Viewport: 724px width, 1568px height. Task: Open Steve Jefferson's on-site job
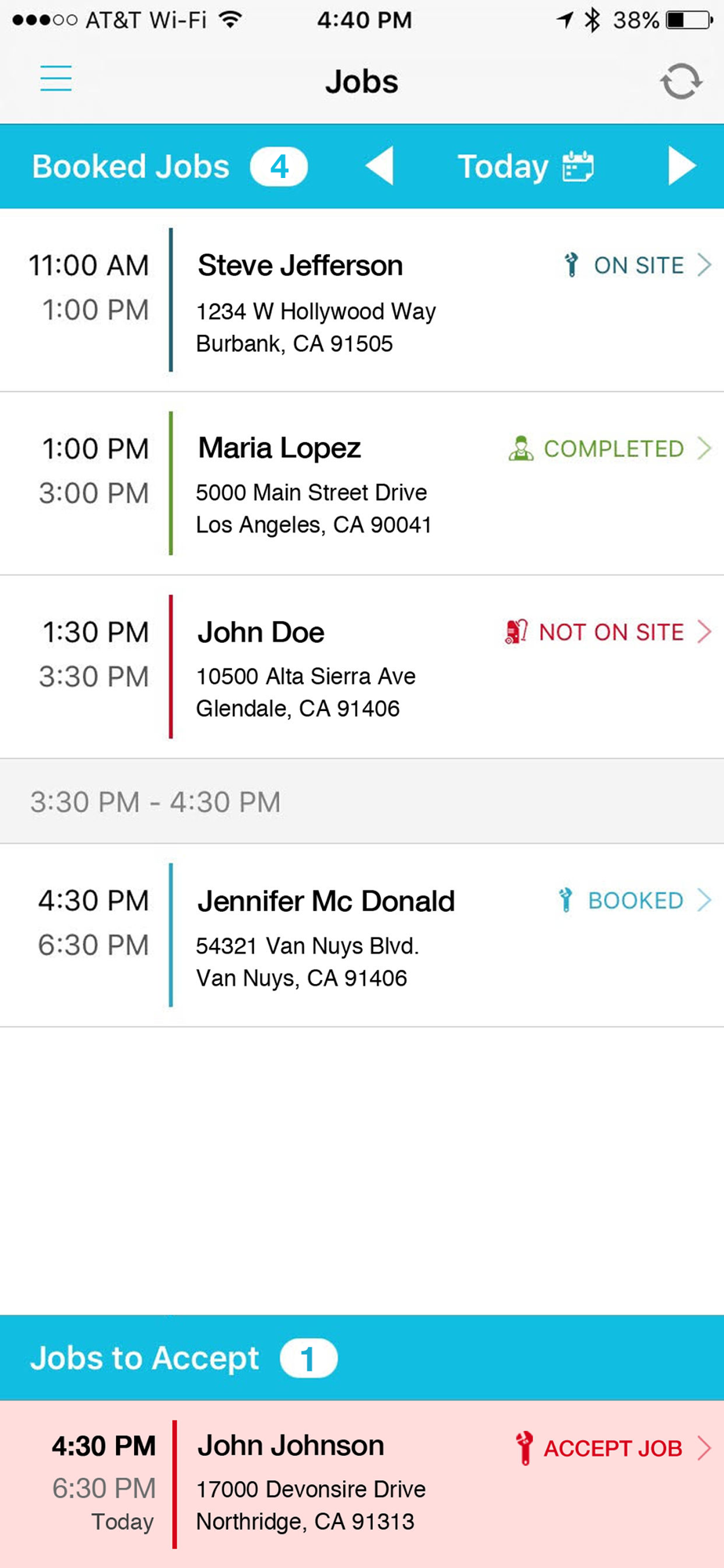click(362, 300)
